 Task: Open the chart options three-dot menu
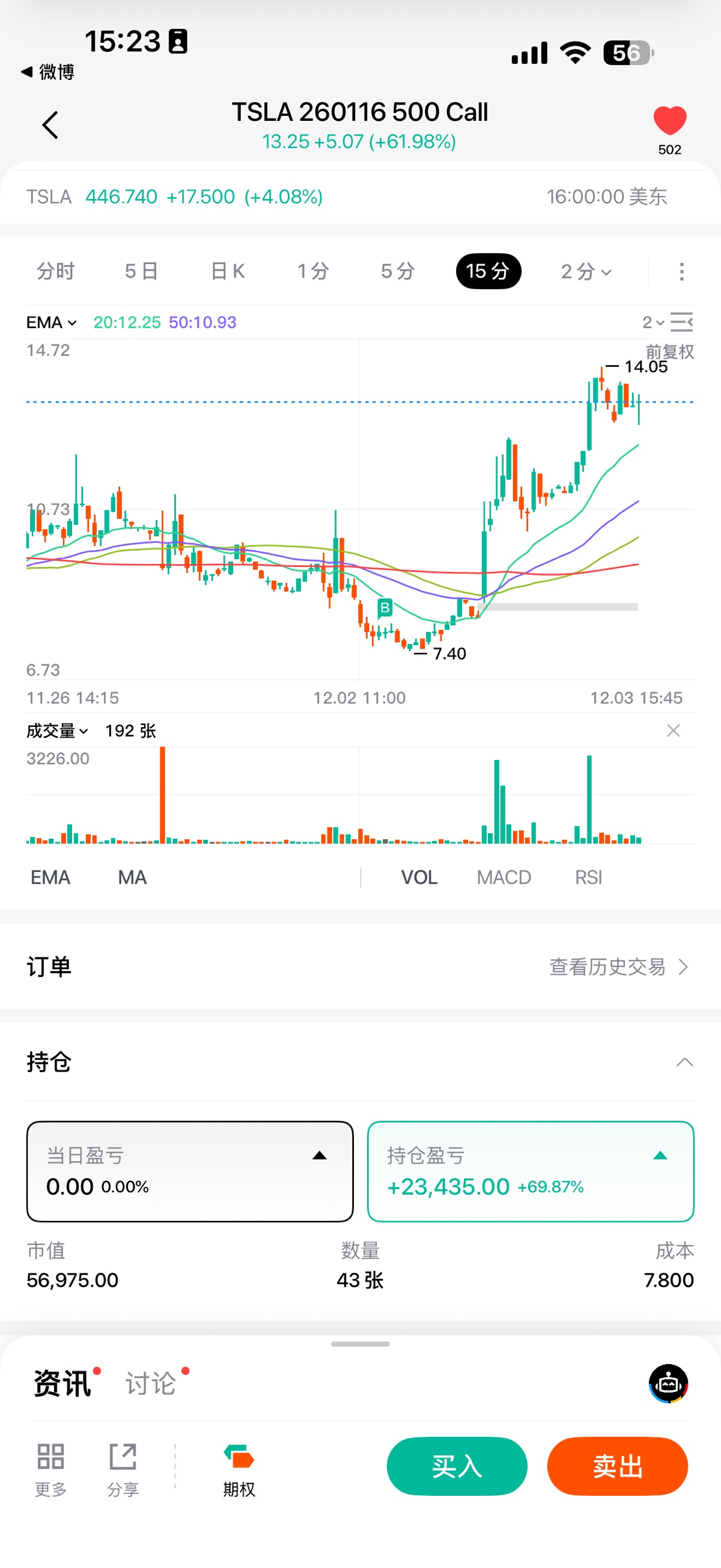coord(681,272)
